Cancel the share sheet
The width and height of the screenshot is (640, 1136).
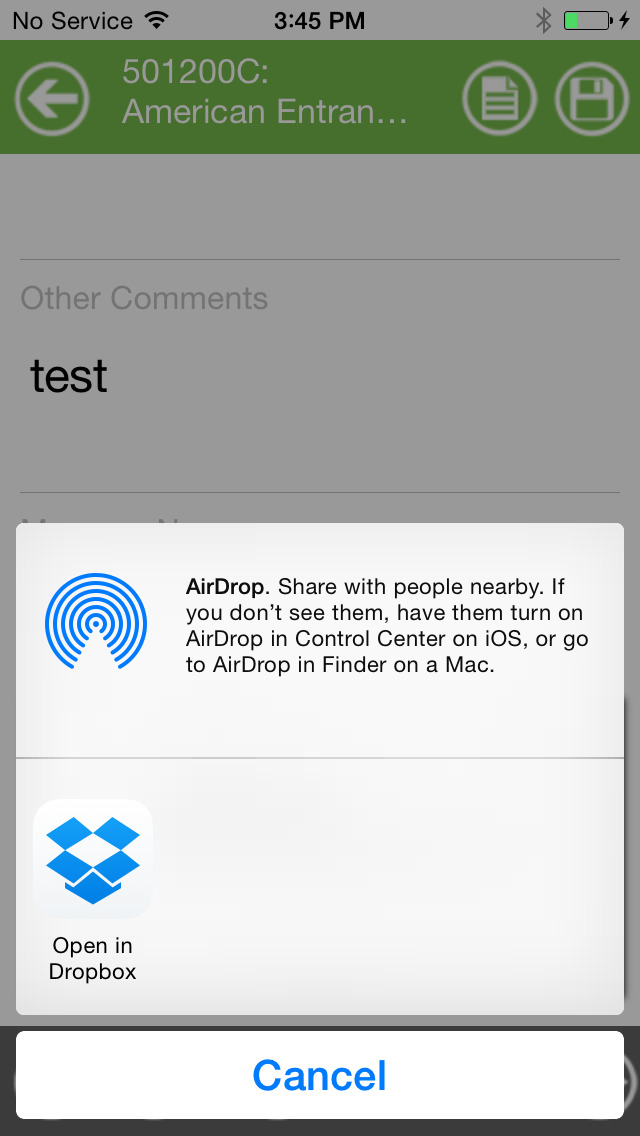point(320,1075)
